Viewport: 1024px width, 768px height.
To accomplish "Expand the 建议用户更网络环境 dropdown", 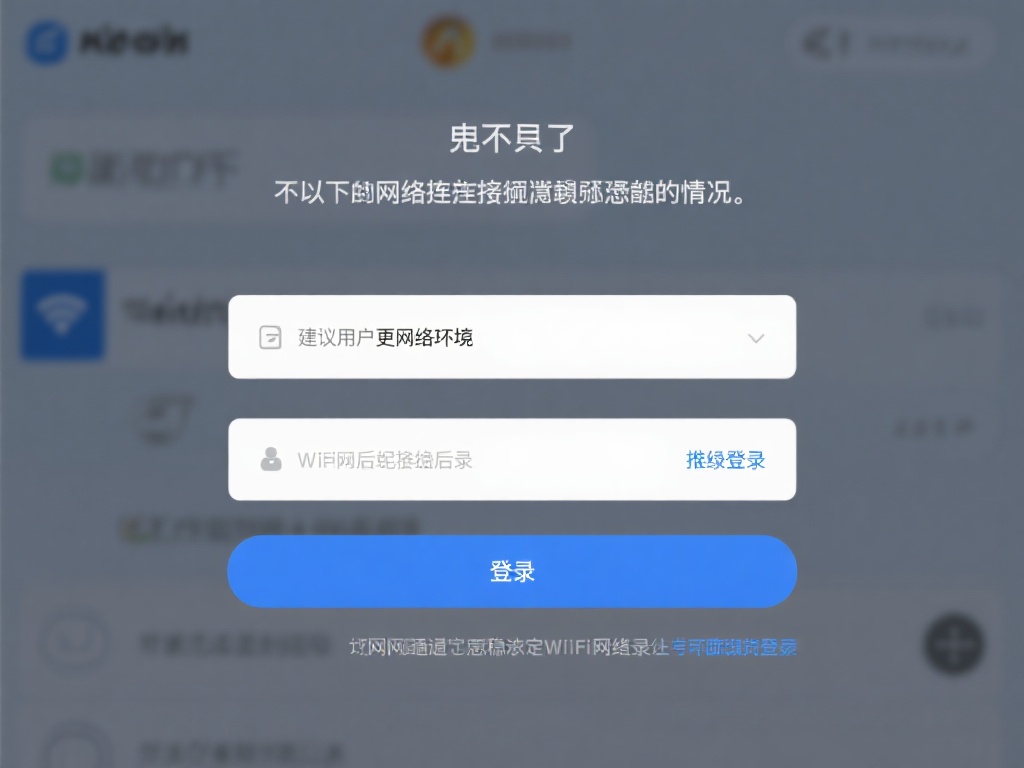I will 756,338.
